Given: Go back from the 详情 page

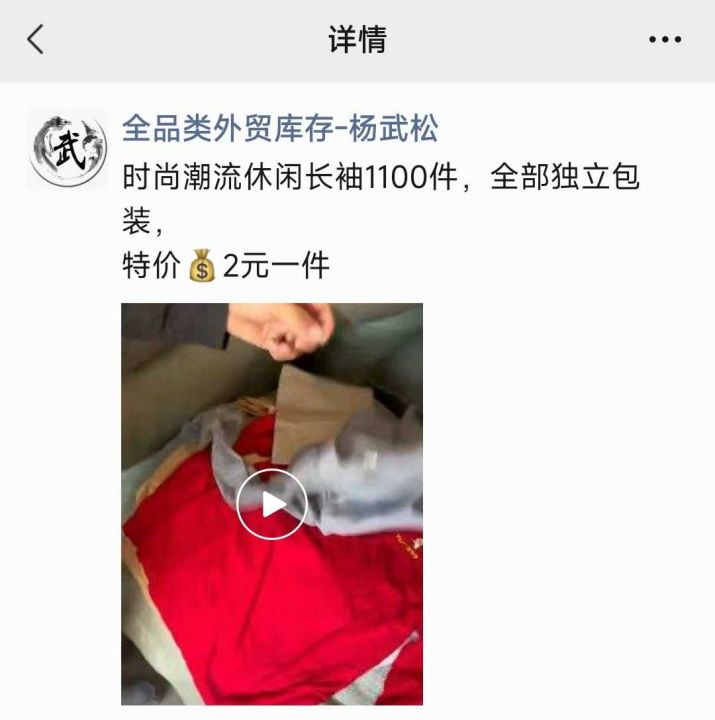Looking at the screenshot, I should click(x=36, y=40).
